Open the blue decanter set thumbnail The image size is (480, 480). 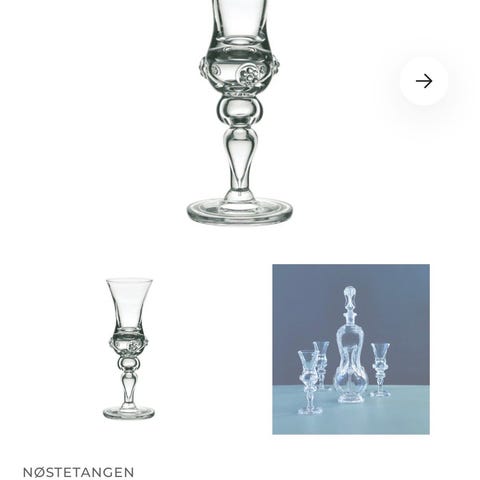point(351,349)
